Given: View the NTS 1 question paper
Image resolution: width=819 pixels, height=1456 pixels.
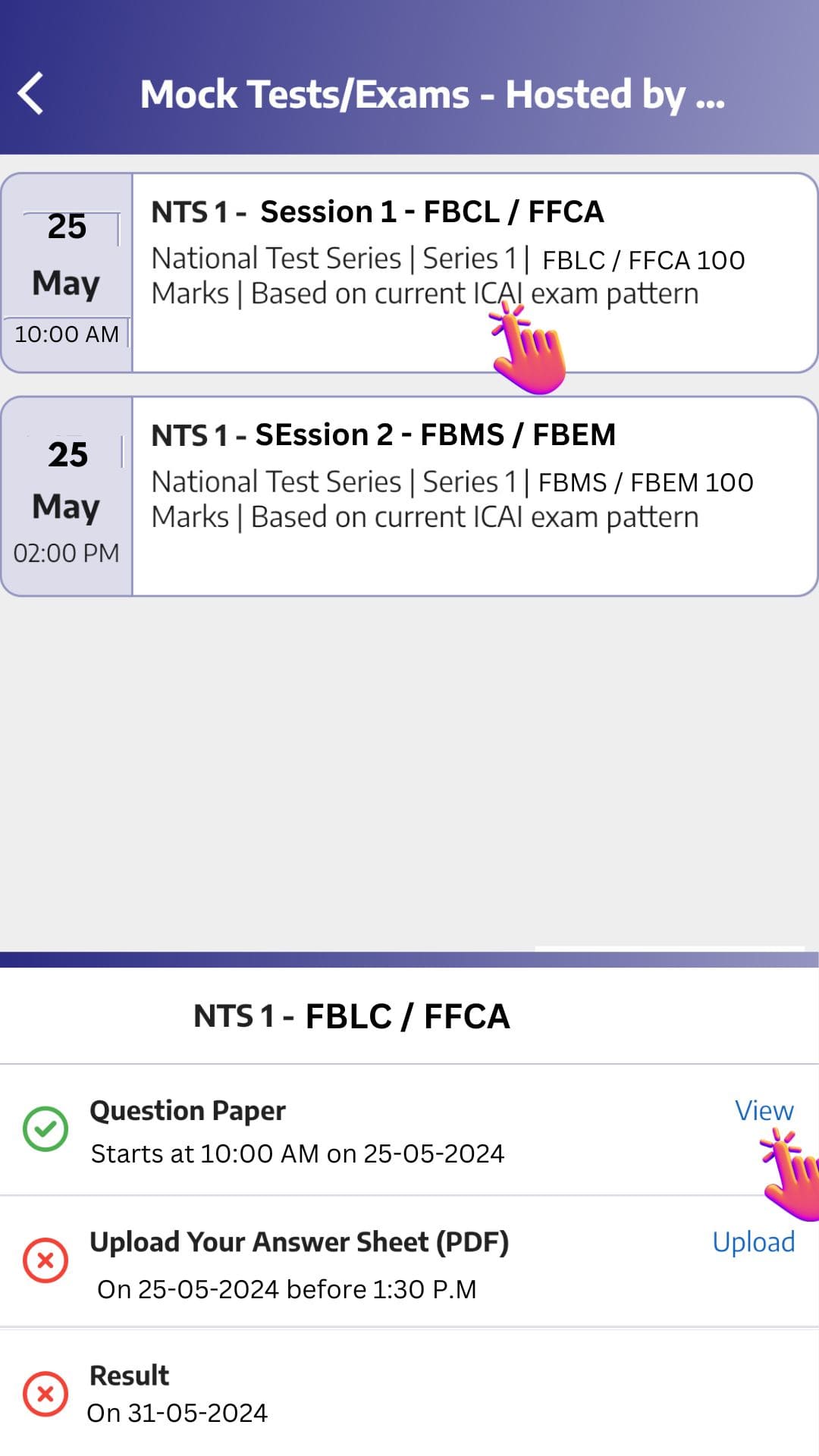Looking at the screenshot, I should (764, 1109).
